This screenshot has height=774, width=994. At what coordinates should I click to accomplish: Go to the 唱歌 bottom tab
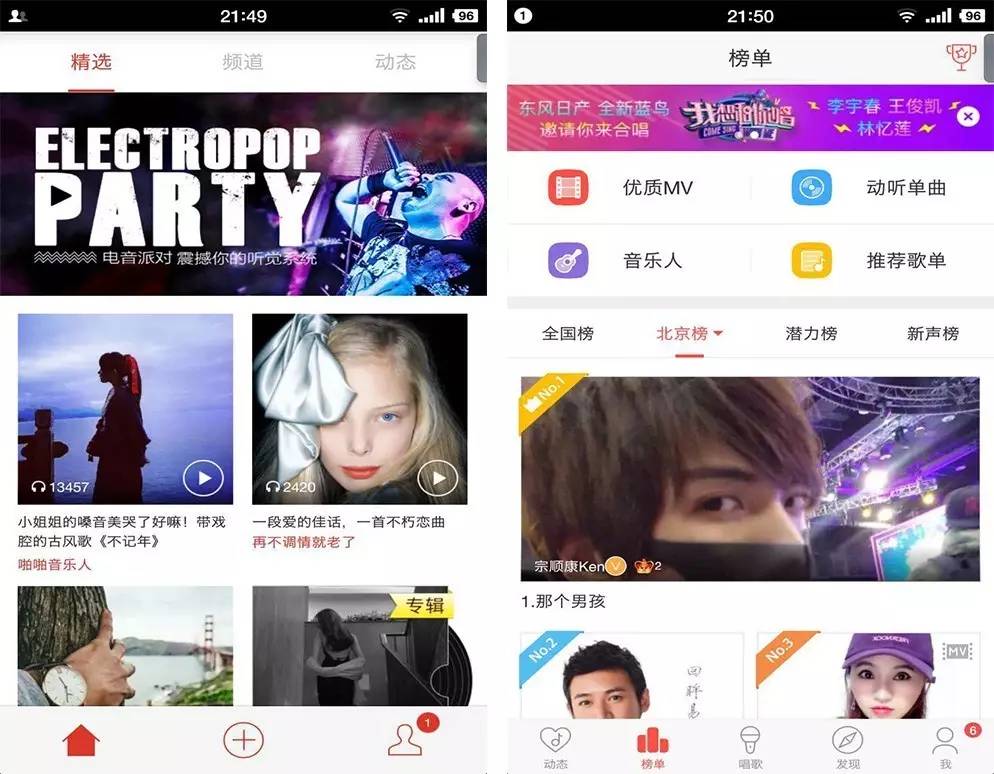coord(750,746)
